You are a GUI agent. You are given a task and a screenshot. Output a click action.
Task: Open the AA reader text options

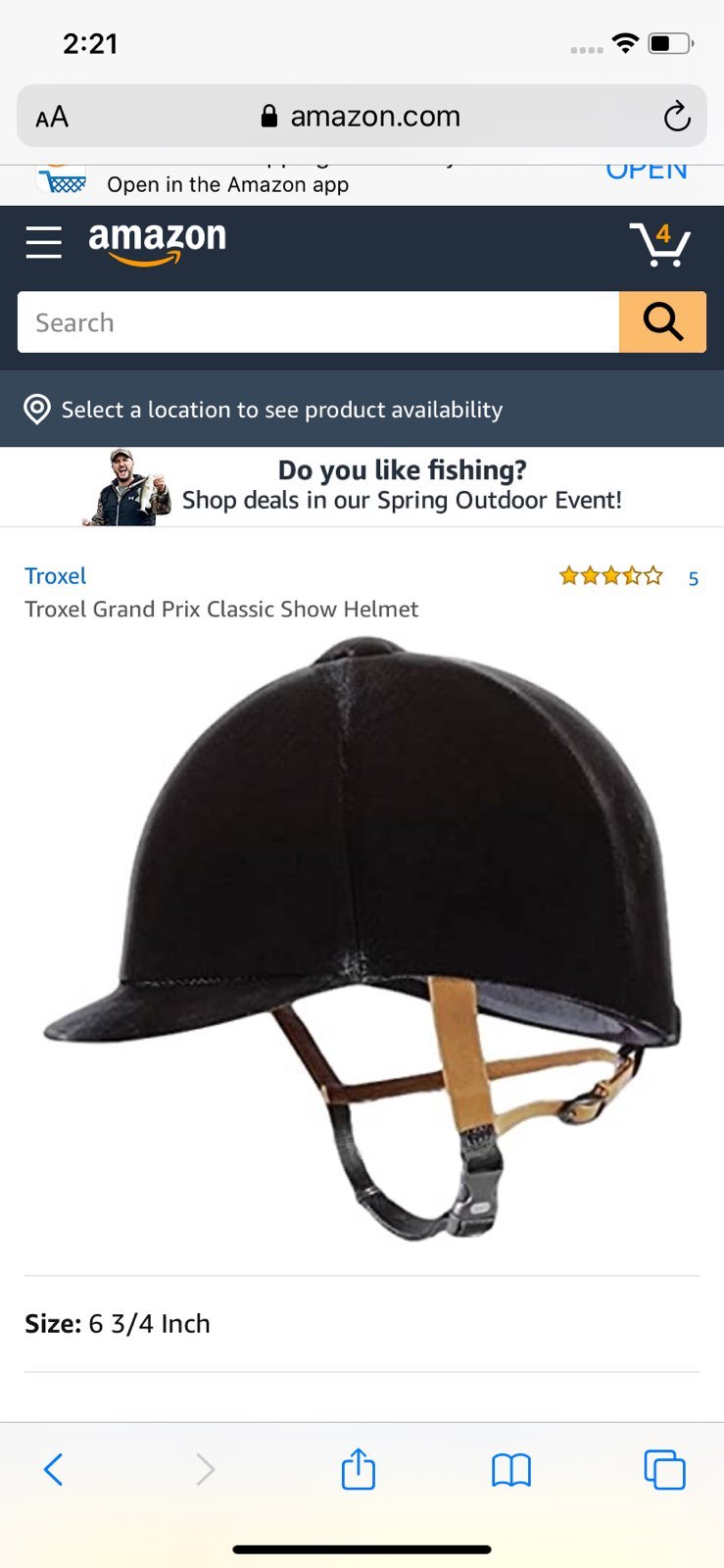pyautogui.click(x=52, y=118)
